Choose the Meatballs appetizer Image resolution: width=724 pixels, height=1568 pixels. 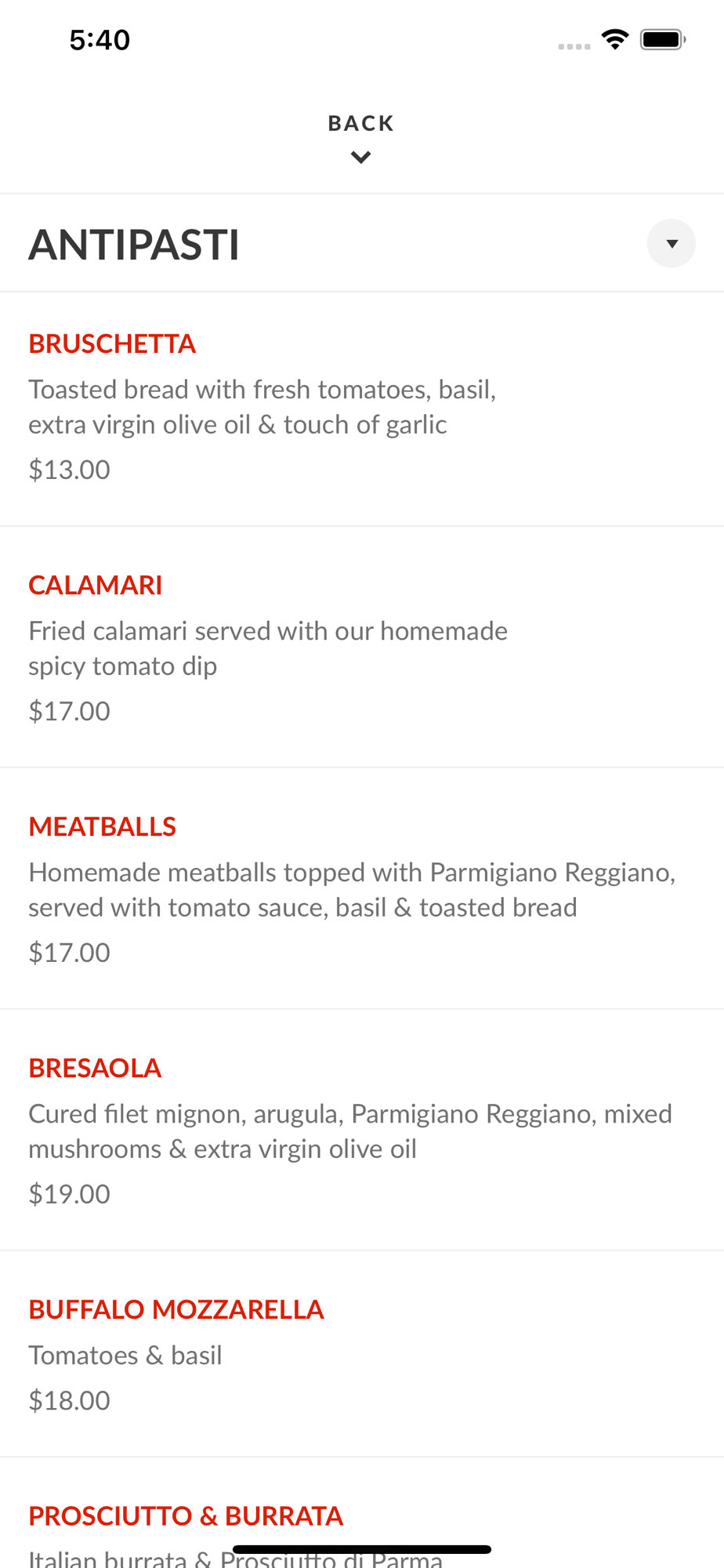click(103, 827)
